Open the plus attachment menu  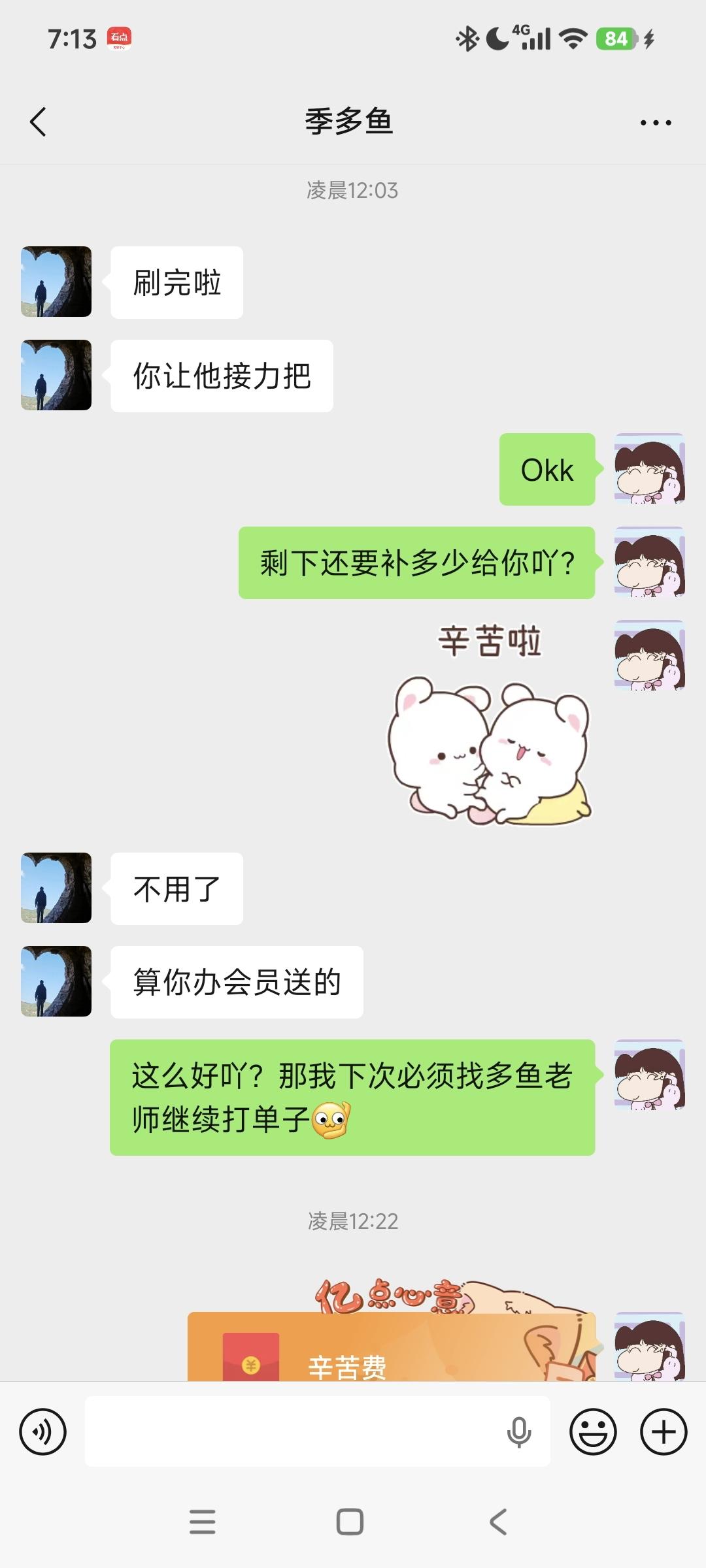(663, 1431)
